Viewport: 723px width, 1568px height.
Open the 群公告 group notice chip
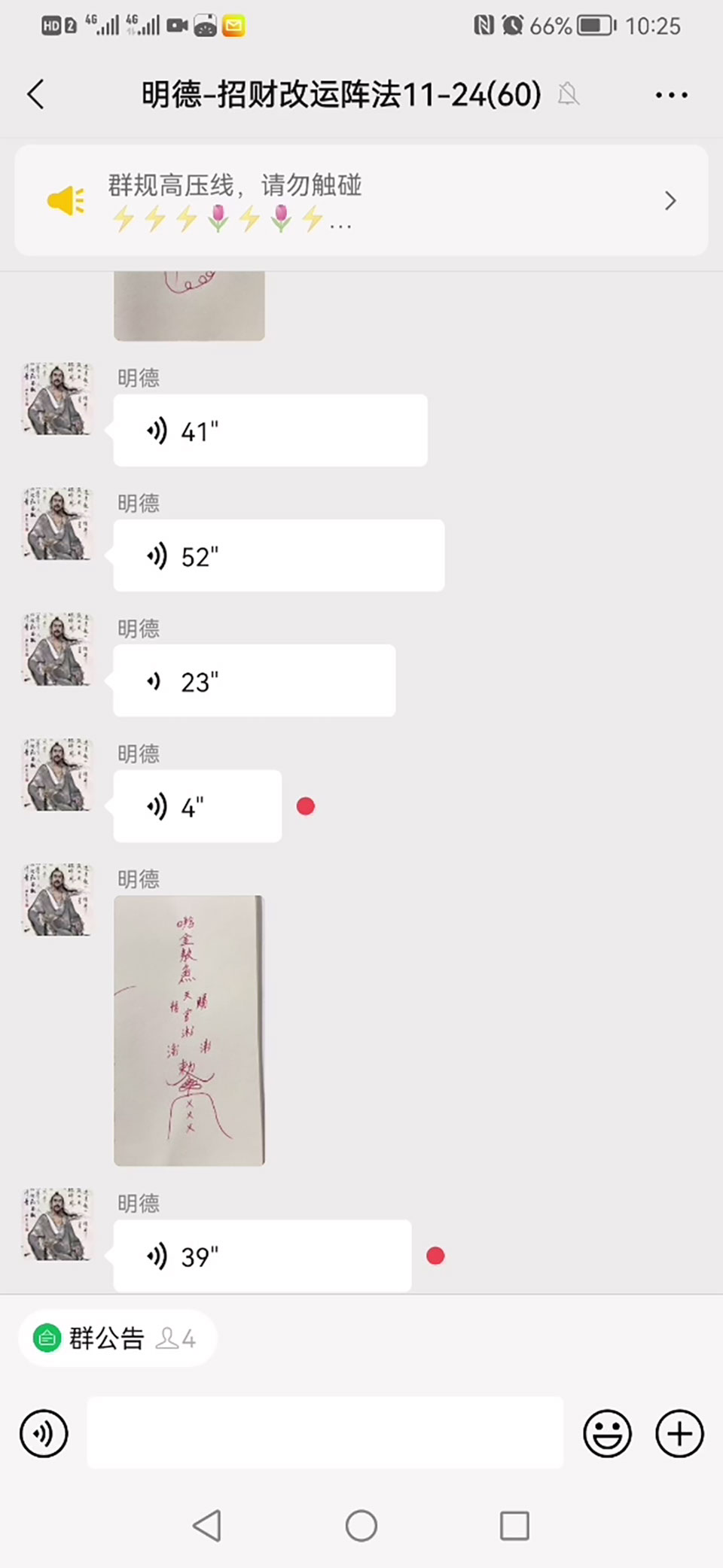point(117,1338)
